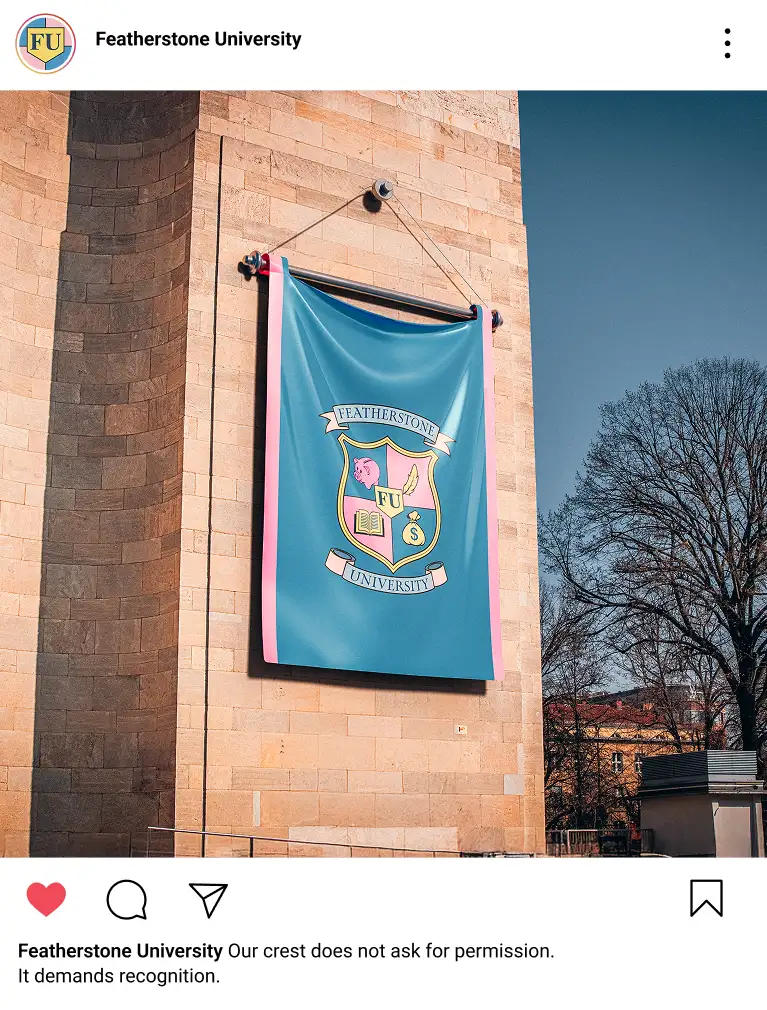Open Featherstone University profile avatar
Image resolution: width=767 pixels, height=1010 pixels.
pos(46,43)
